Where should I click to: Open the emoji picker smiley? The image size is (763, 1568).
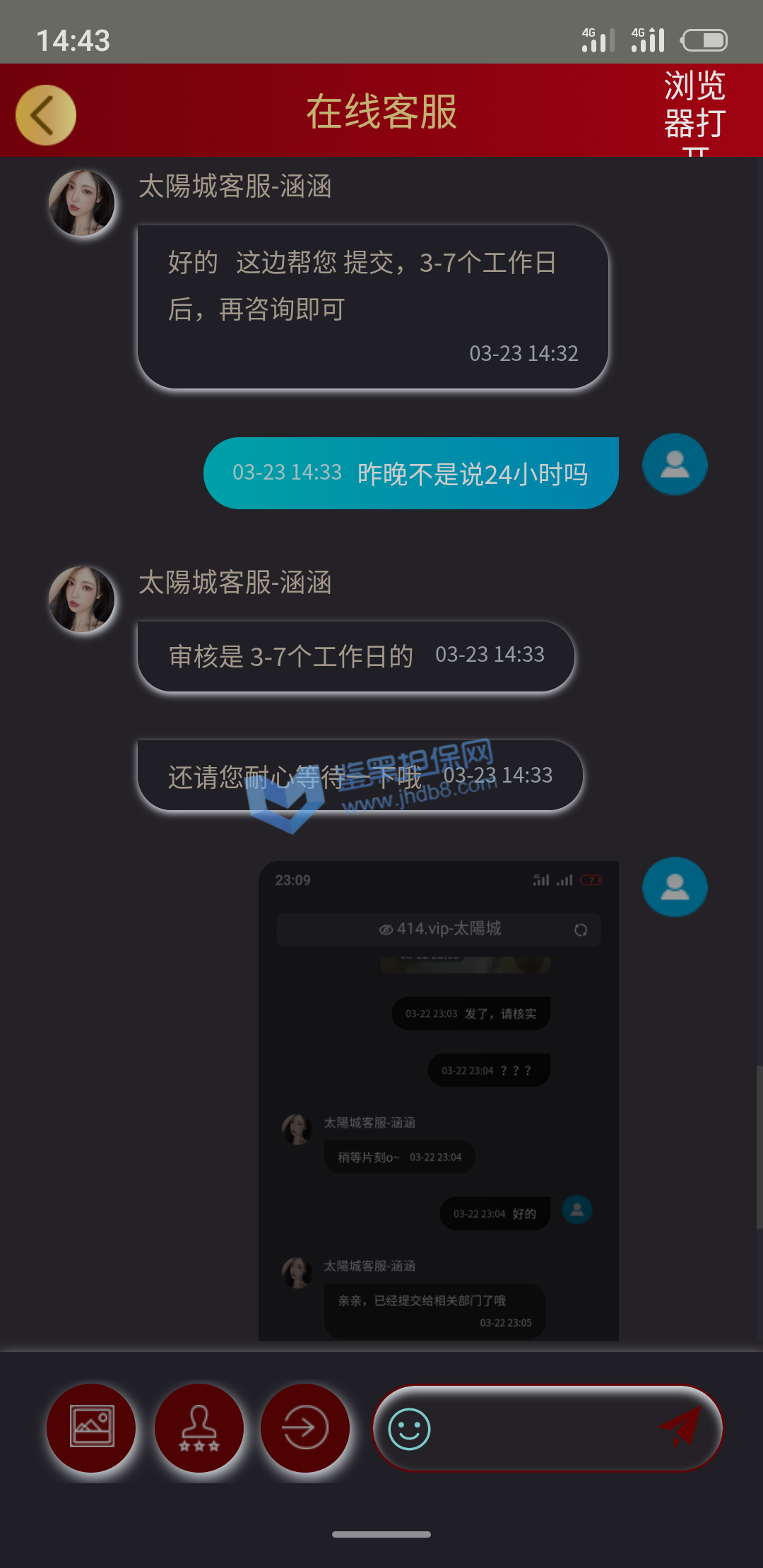pyautogui.click(x=409, y=1429)
